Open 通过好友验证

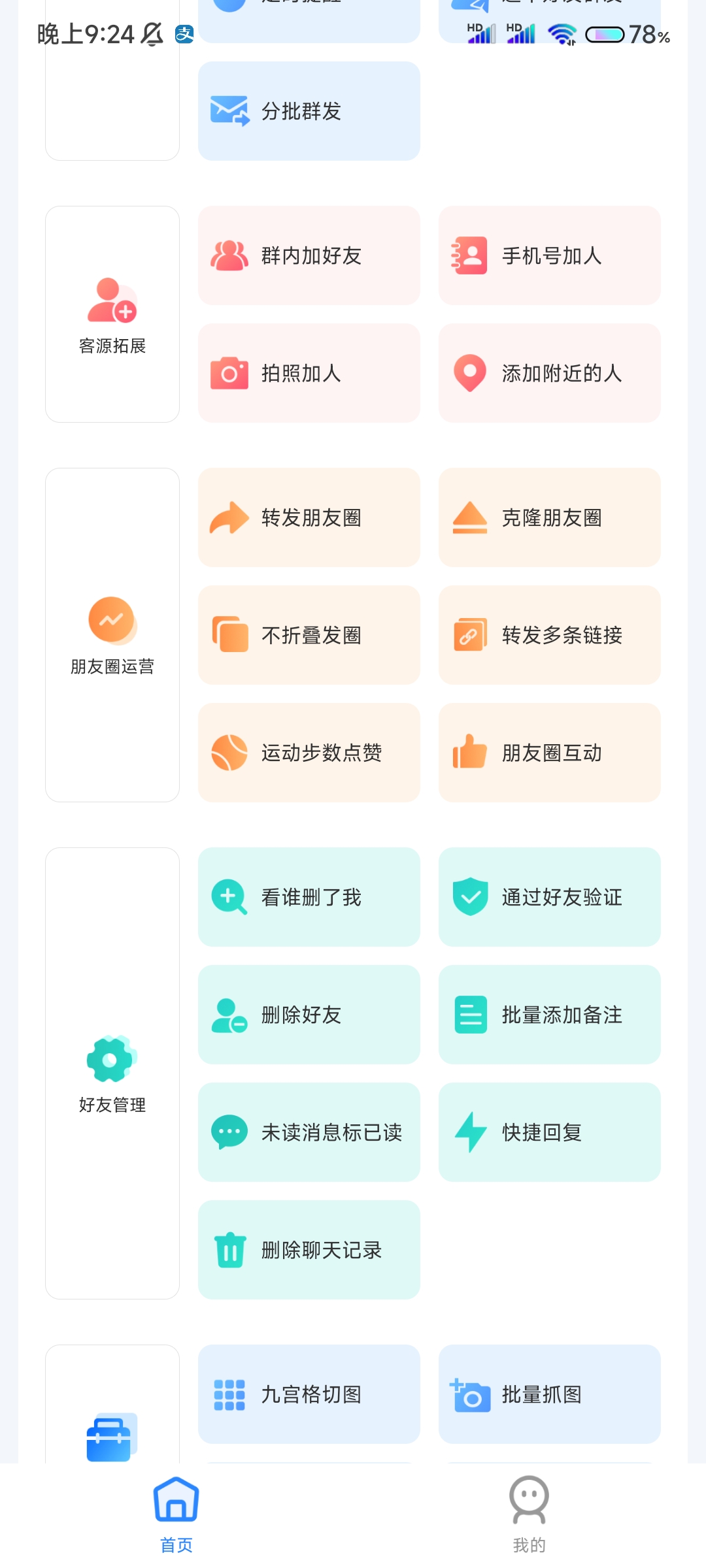[x=549, y=897]
